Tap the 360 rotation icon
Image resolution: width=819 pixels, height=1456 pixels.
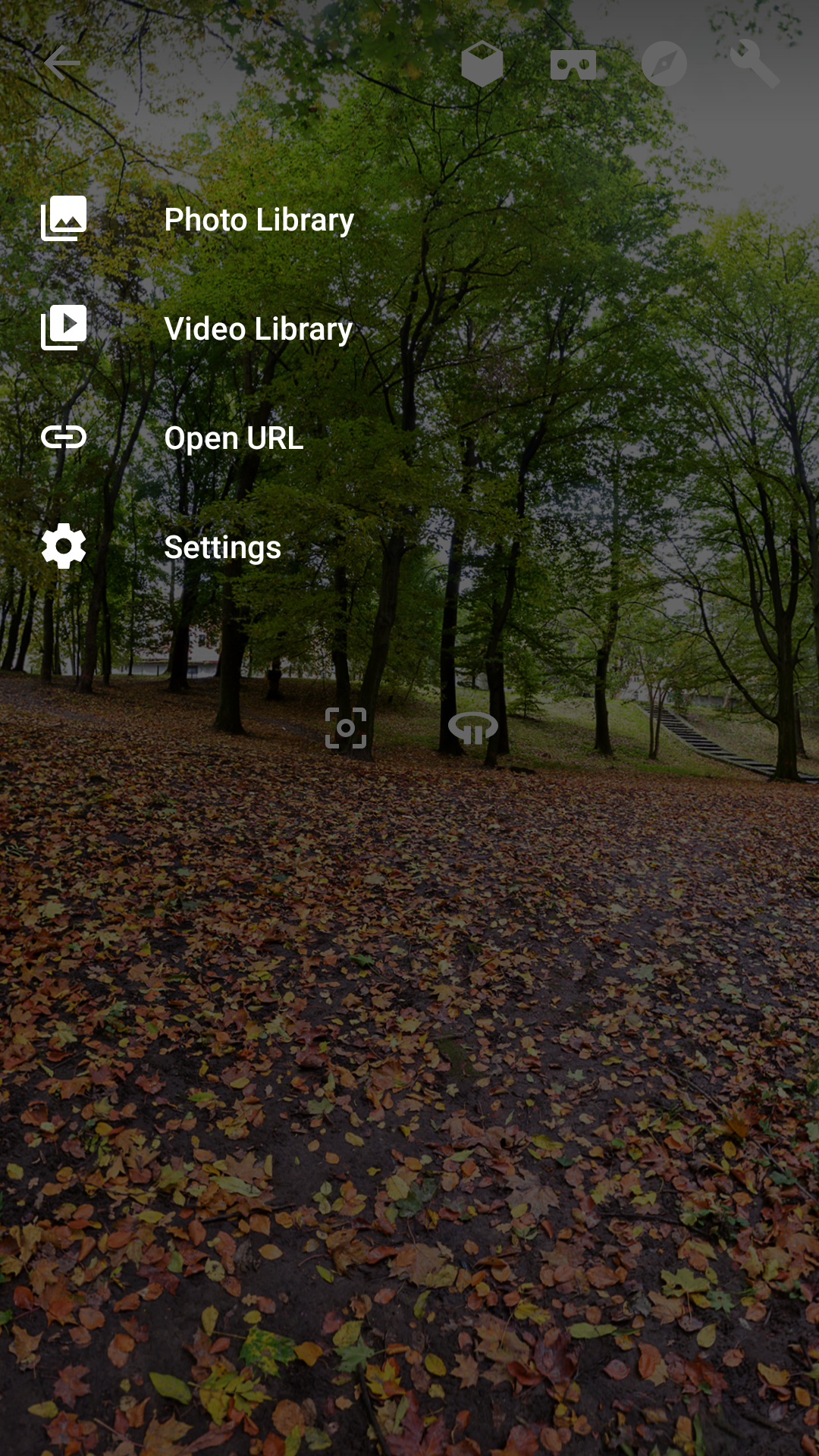pos(473,728)
